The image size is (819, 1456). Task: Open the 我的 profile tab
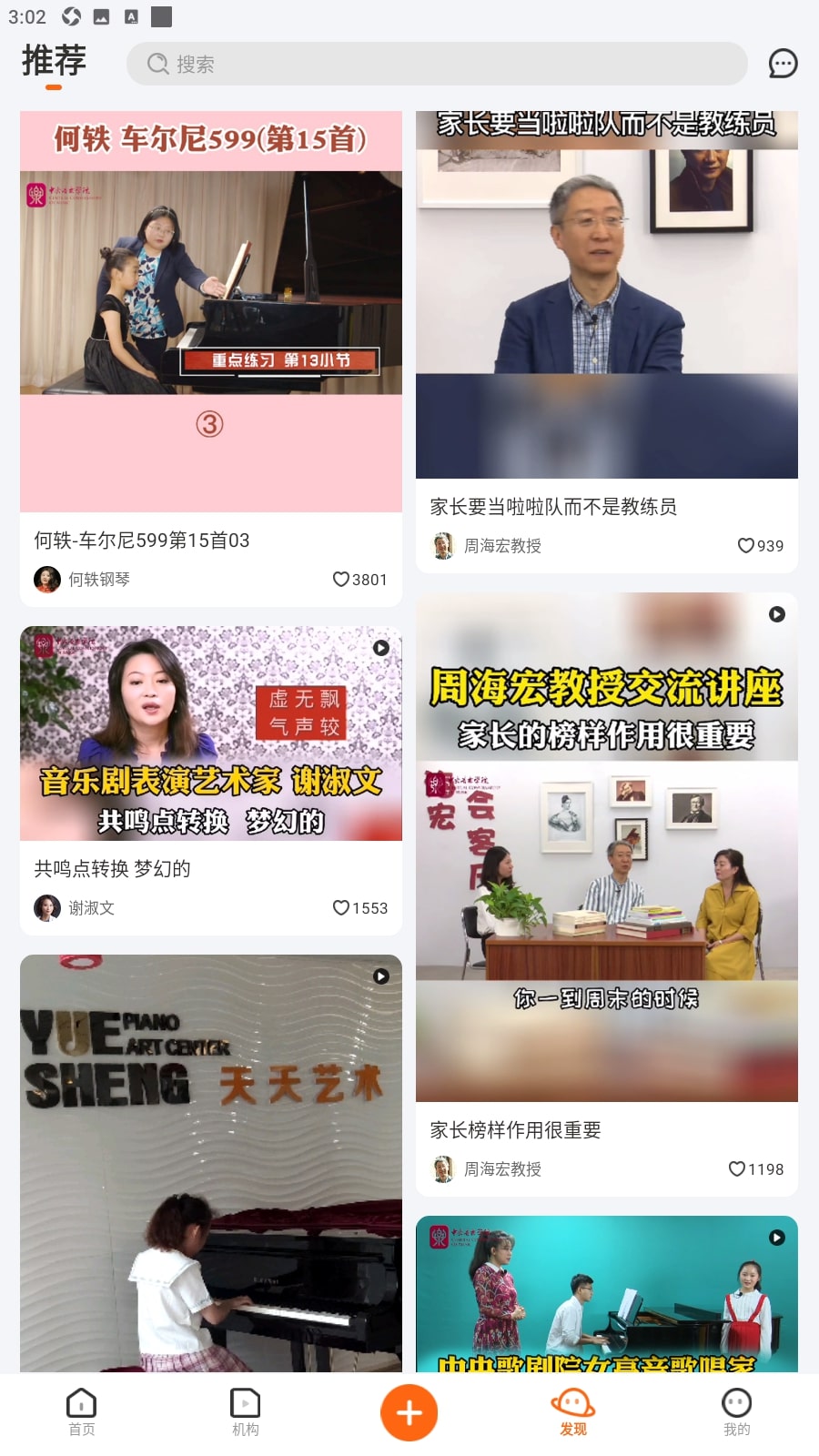point(737,1412)
